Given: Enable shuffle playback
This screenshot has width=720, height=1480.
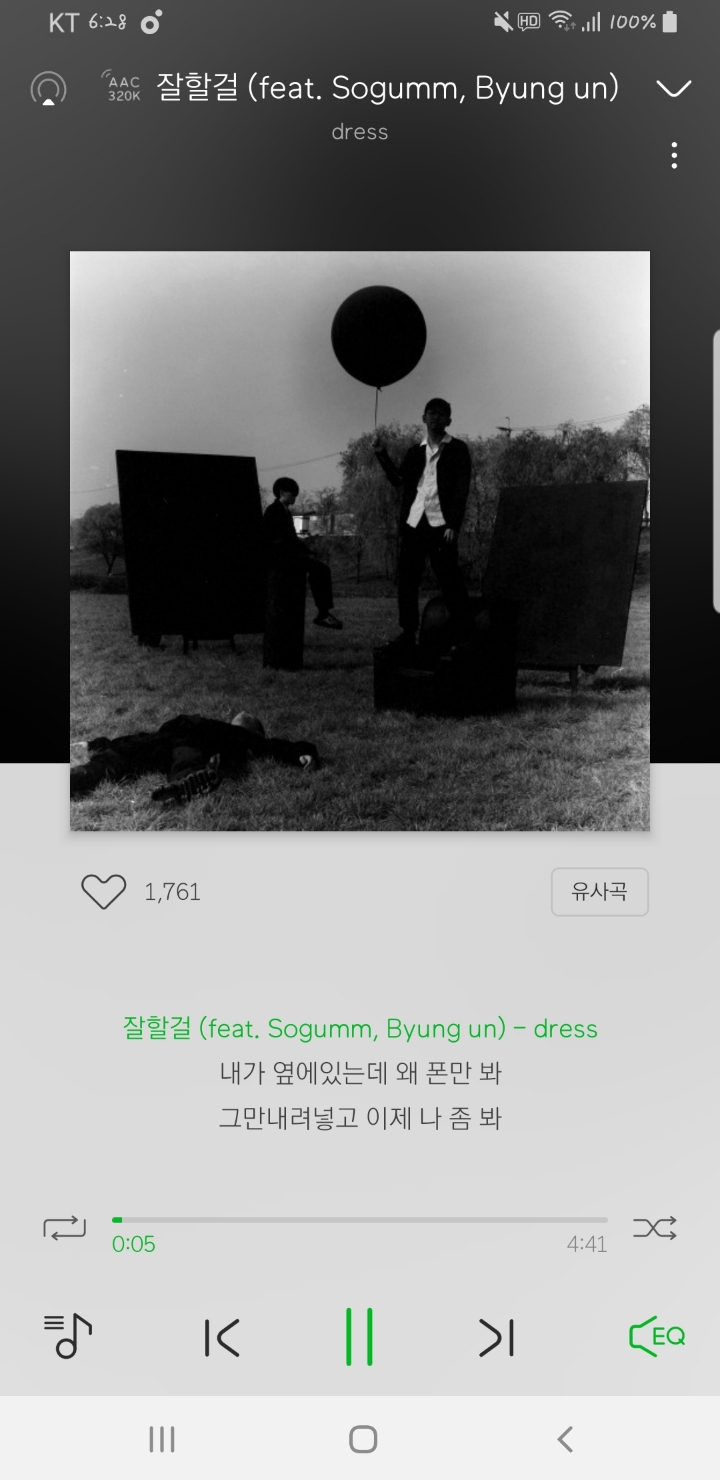Looking at the screenshot, I should (655, 1229).
